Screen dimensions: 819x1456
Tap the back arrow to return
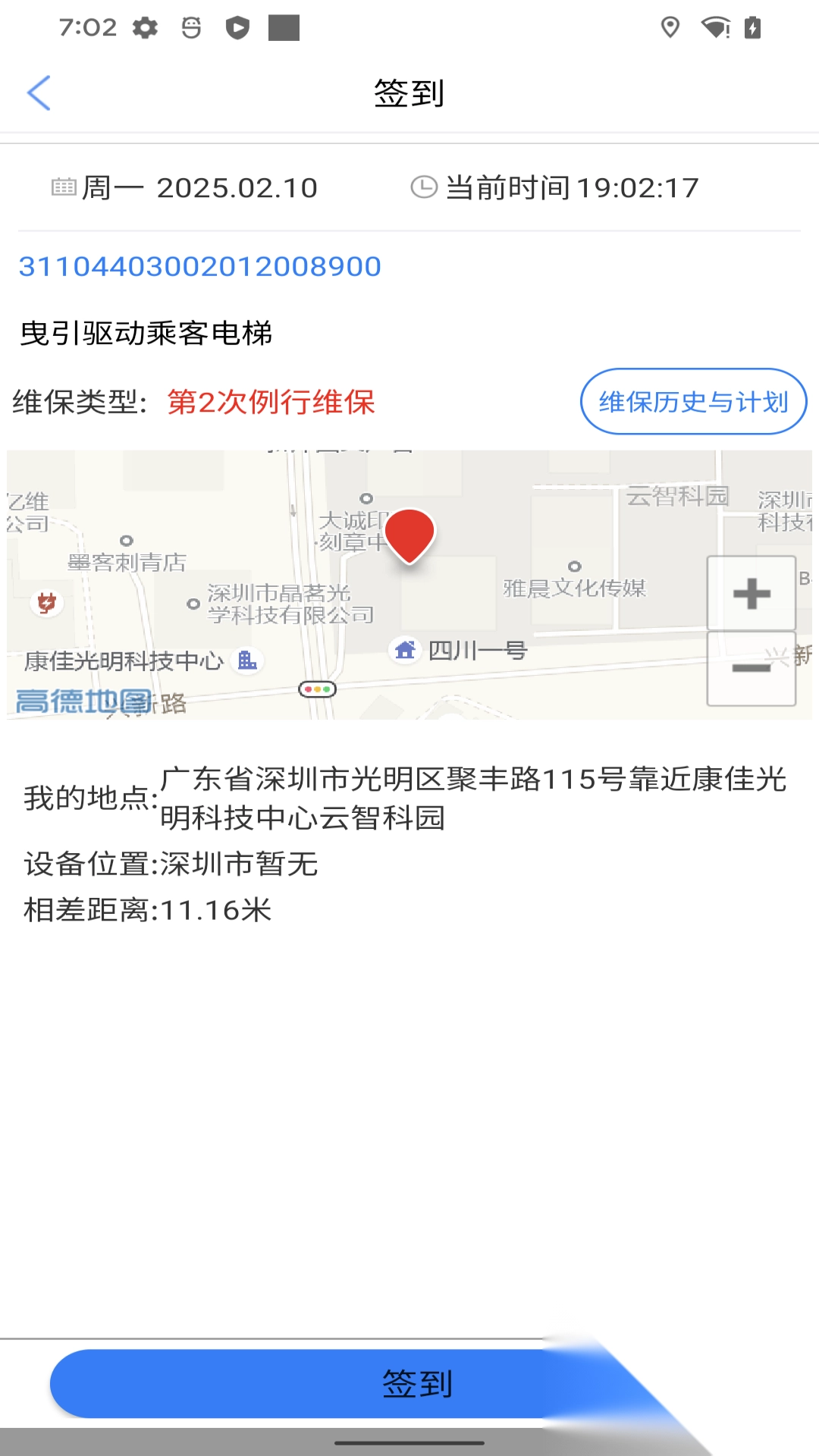coord(39,94)
